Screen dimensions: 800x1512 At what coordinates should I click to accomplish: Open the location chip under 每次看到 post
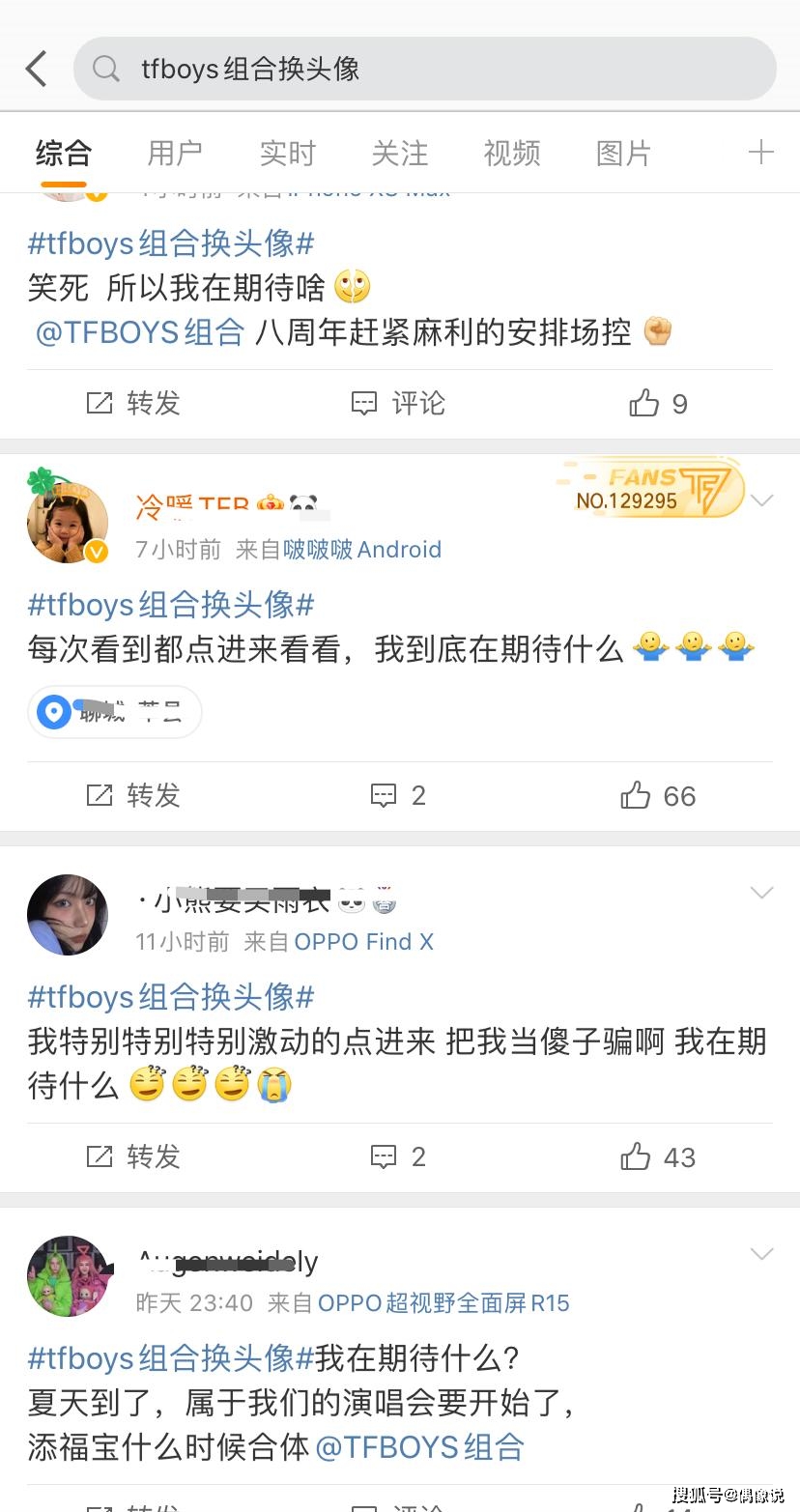coord(114,713)
